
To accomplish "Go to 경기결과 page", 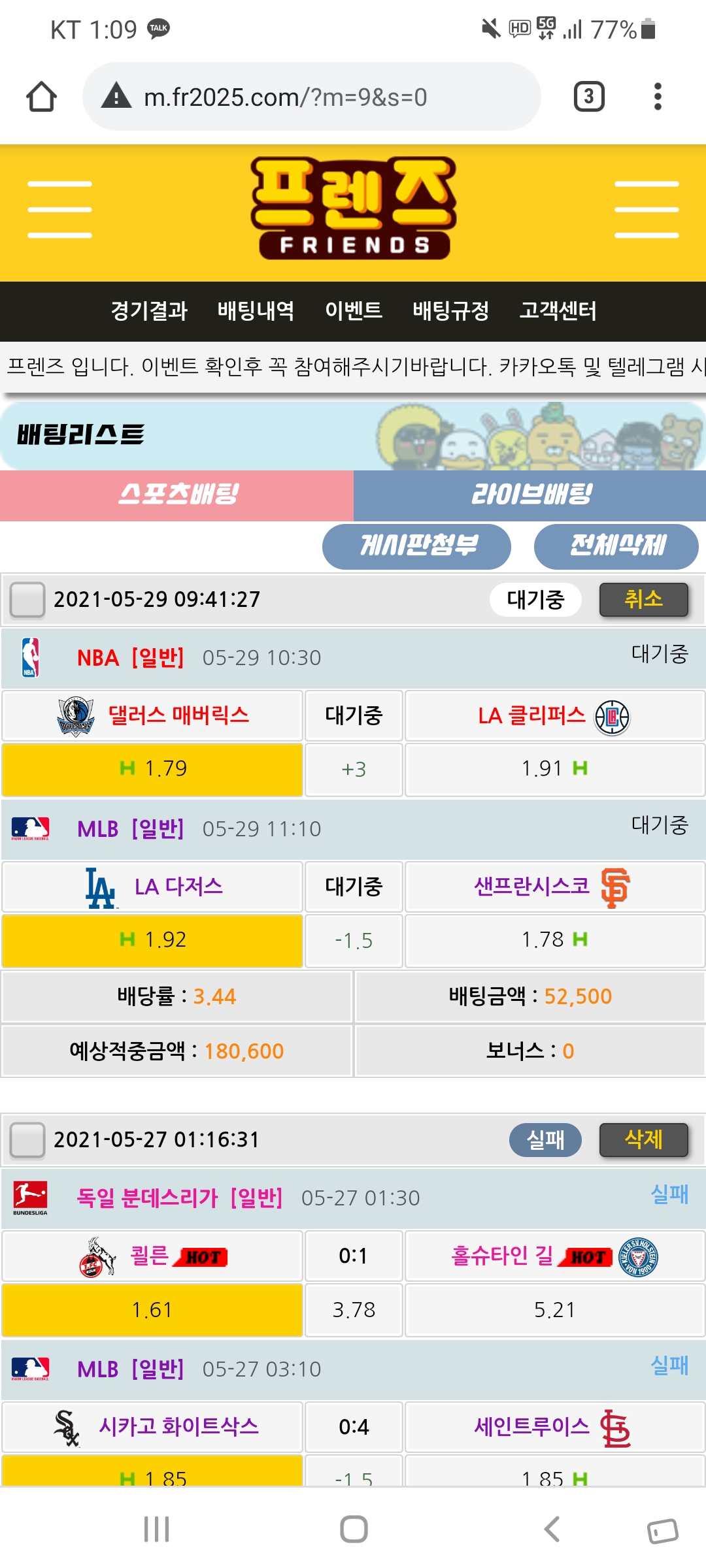I will pos(149,311).
